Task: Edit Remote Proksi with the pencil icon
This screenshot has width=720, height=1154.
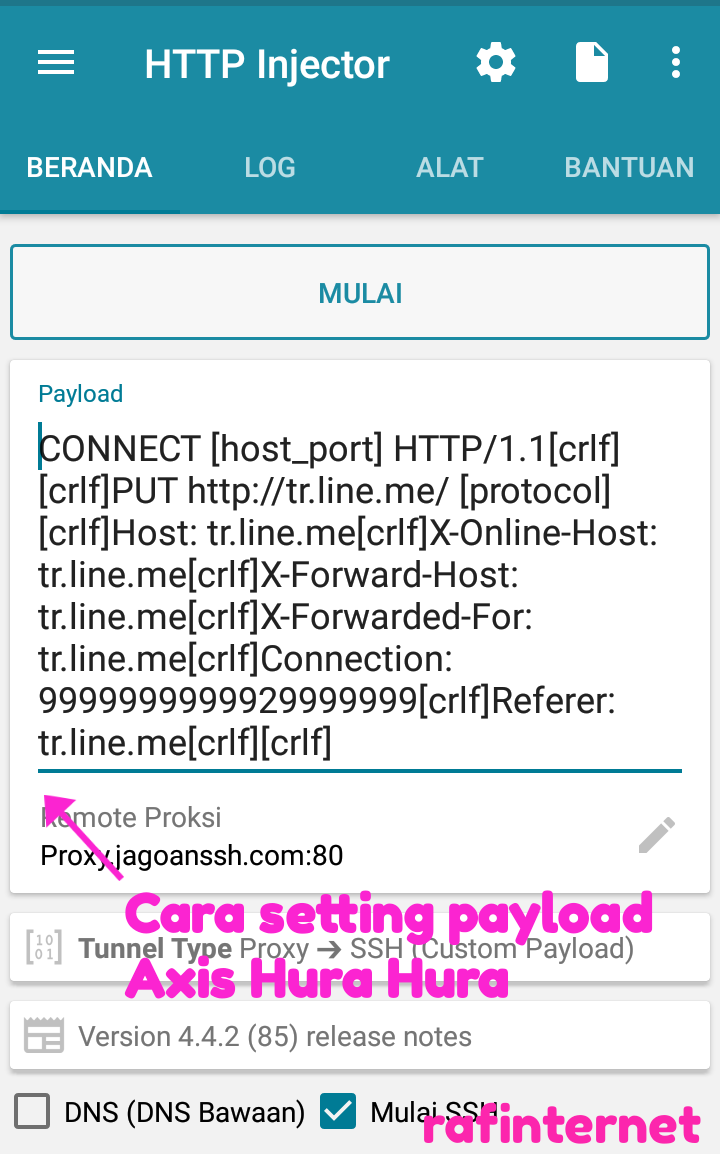Action: coord(657,834)
